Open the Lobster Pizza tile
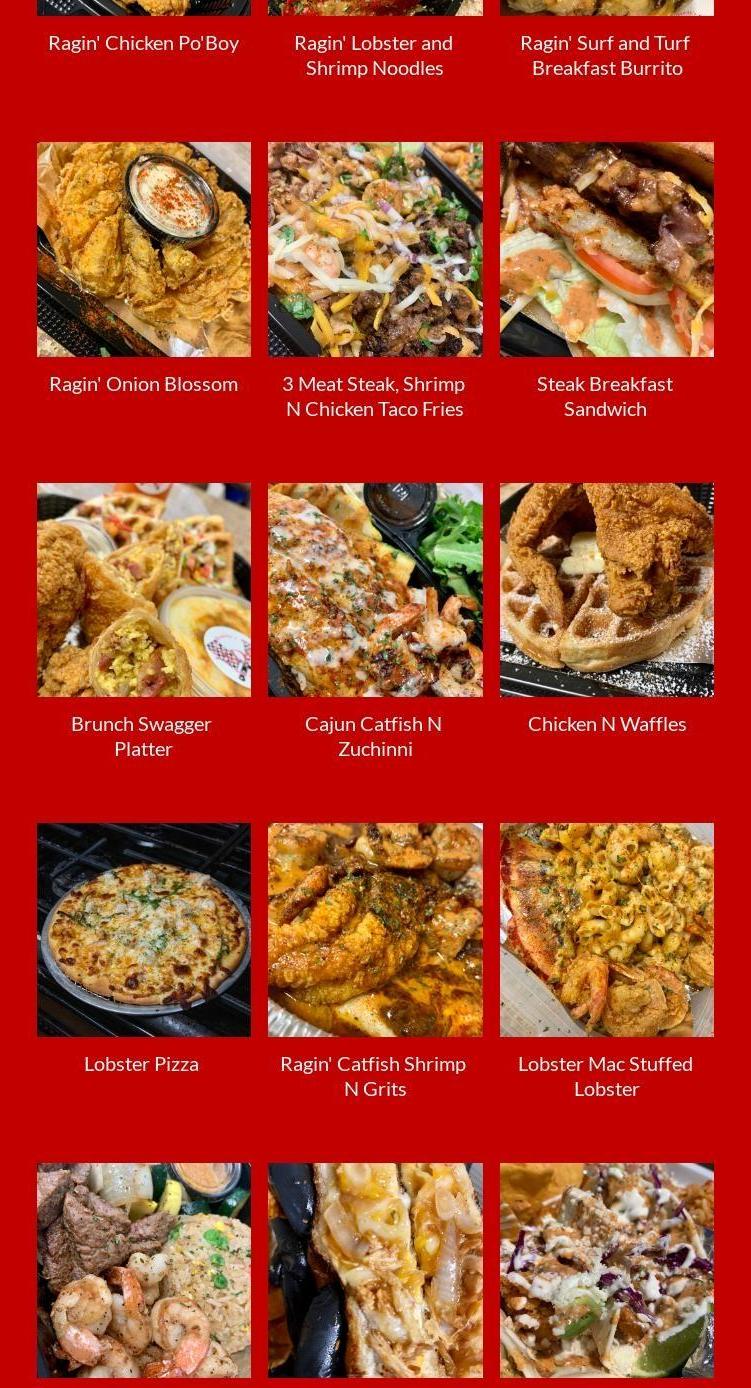Image resolution: width=751 pixels, height=1388 pixels. click(x=144, y=929)
